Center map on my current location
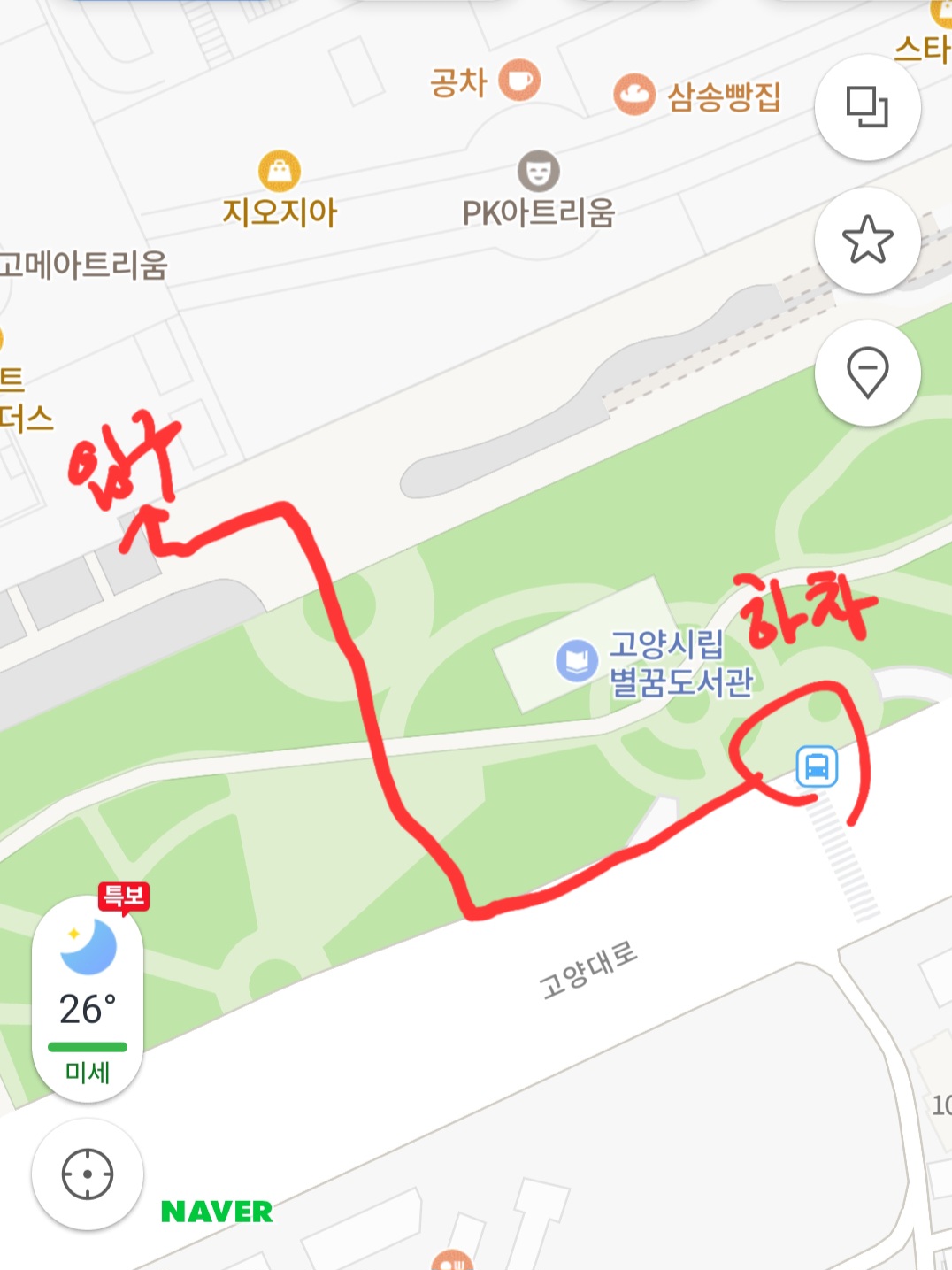Screen dimensions: 952x1270 pyautogui.click(x=87, y=1174)
